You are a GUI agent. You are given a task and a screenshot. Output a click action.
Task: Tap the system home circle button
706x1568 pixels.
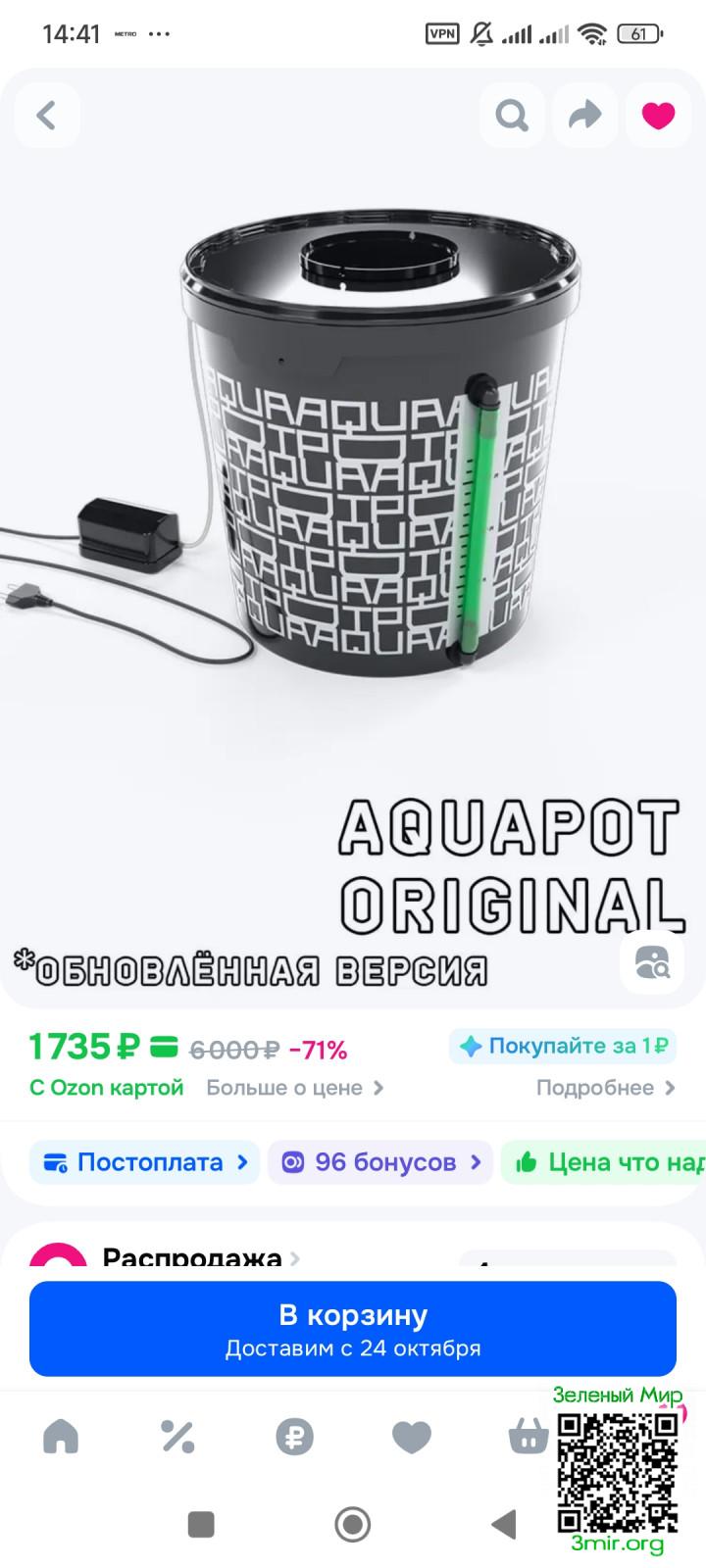pyautogui.click(x=353, y=1524)
